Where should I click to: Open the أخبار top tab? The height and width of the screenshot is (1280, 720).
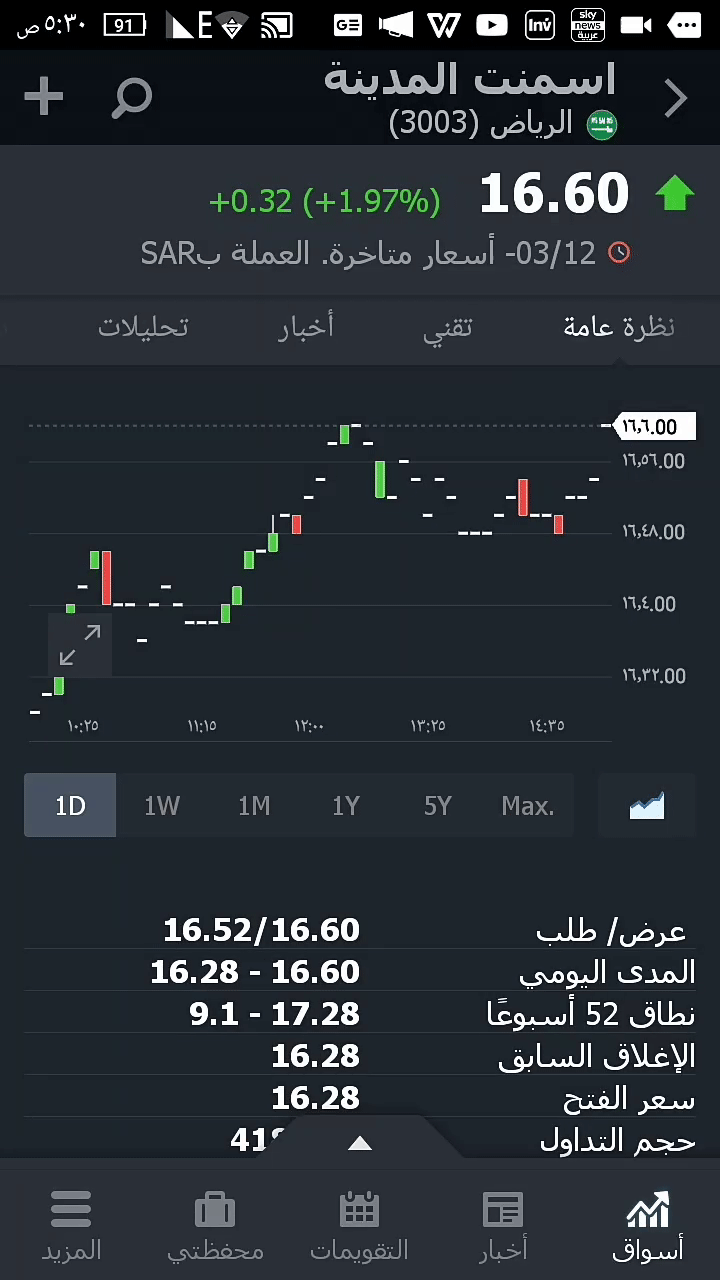[305, 328]
